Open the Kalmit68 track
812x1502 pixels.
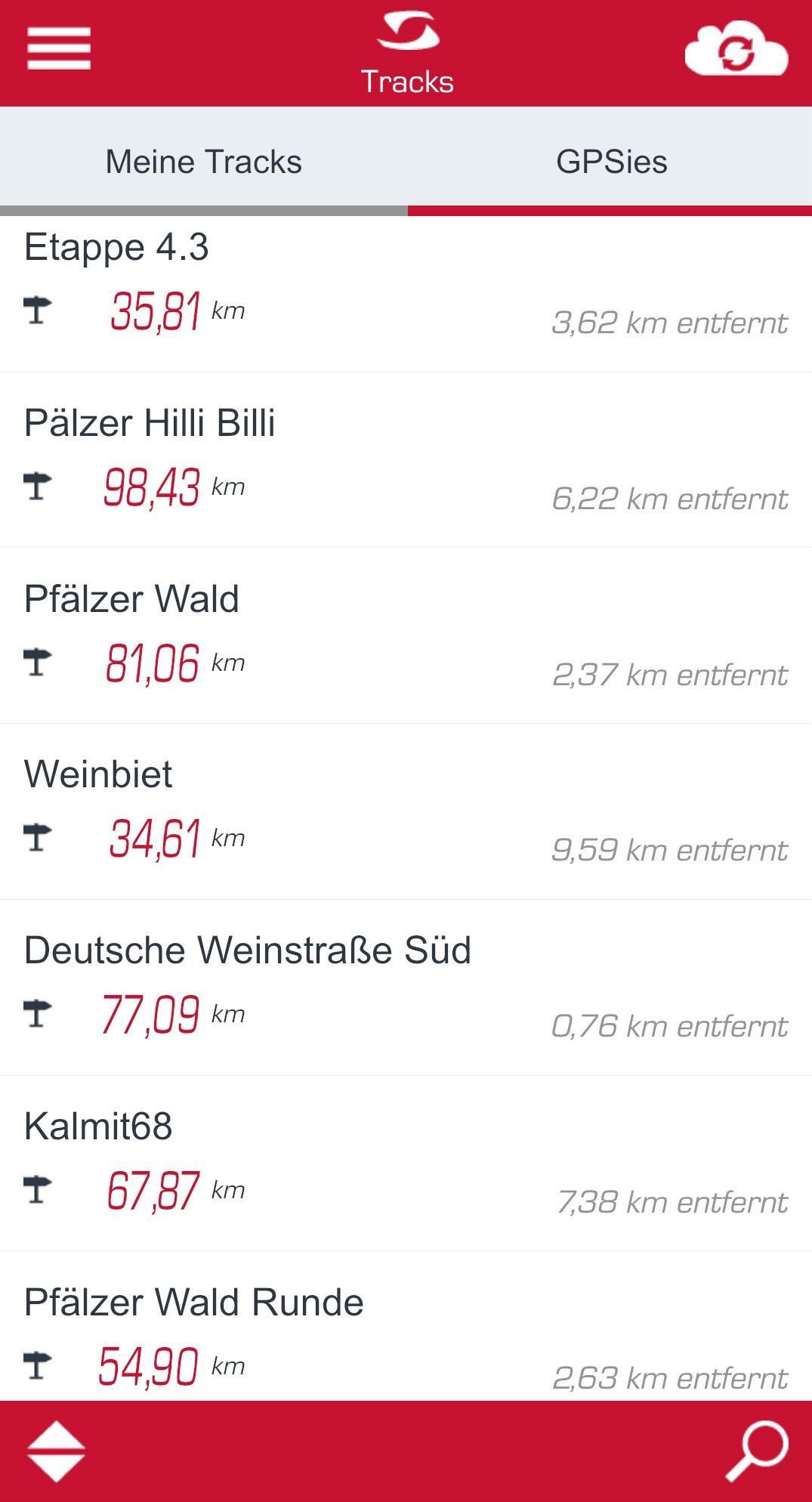[x=406, y=1164]
